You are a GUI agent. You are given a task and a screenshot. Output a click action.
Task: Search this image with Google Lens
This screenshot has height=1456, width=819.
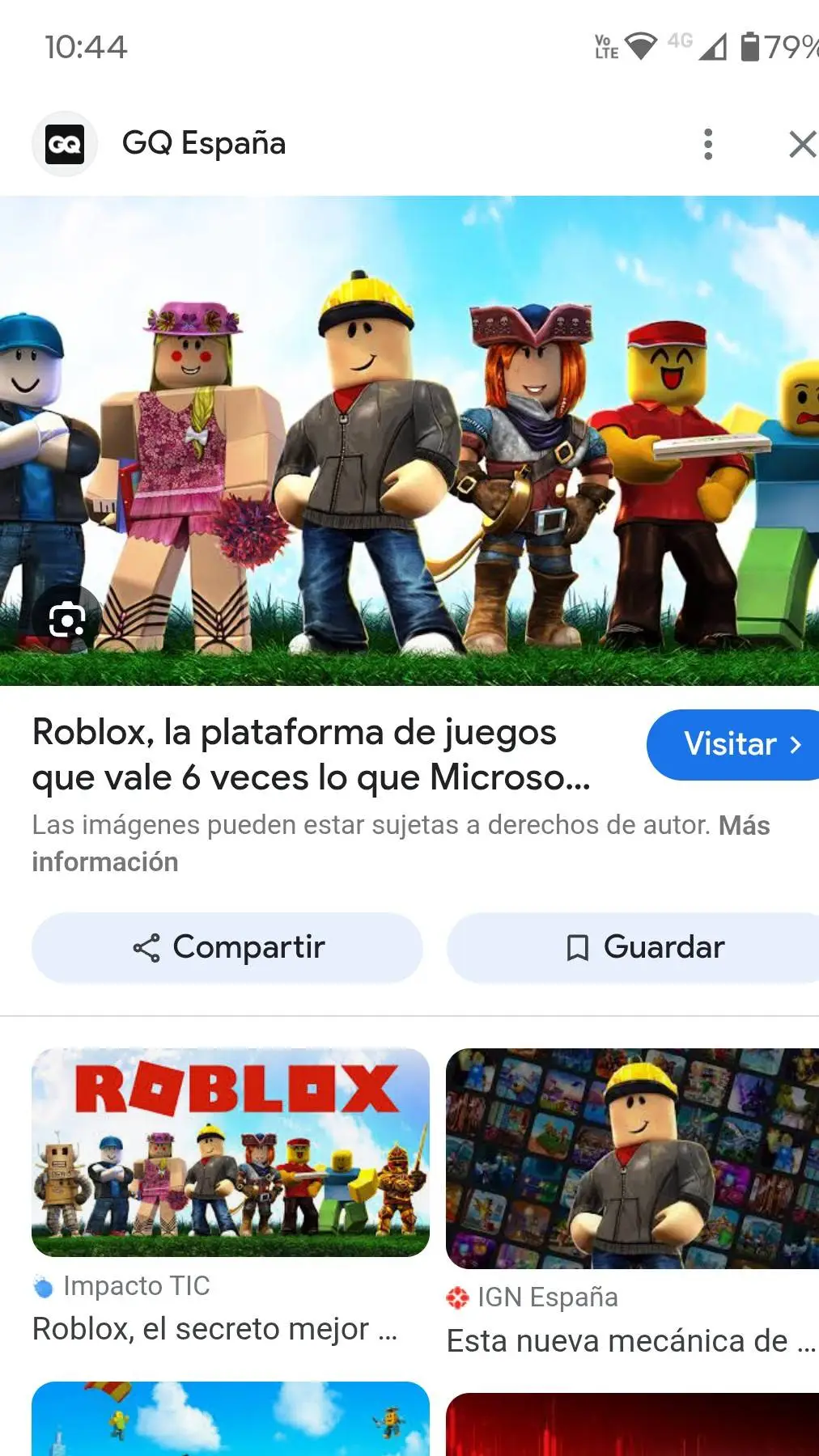pyautogui.click(x=66, y=620)
